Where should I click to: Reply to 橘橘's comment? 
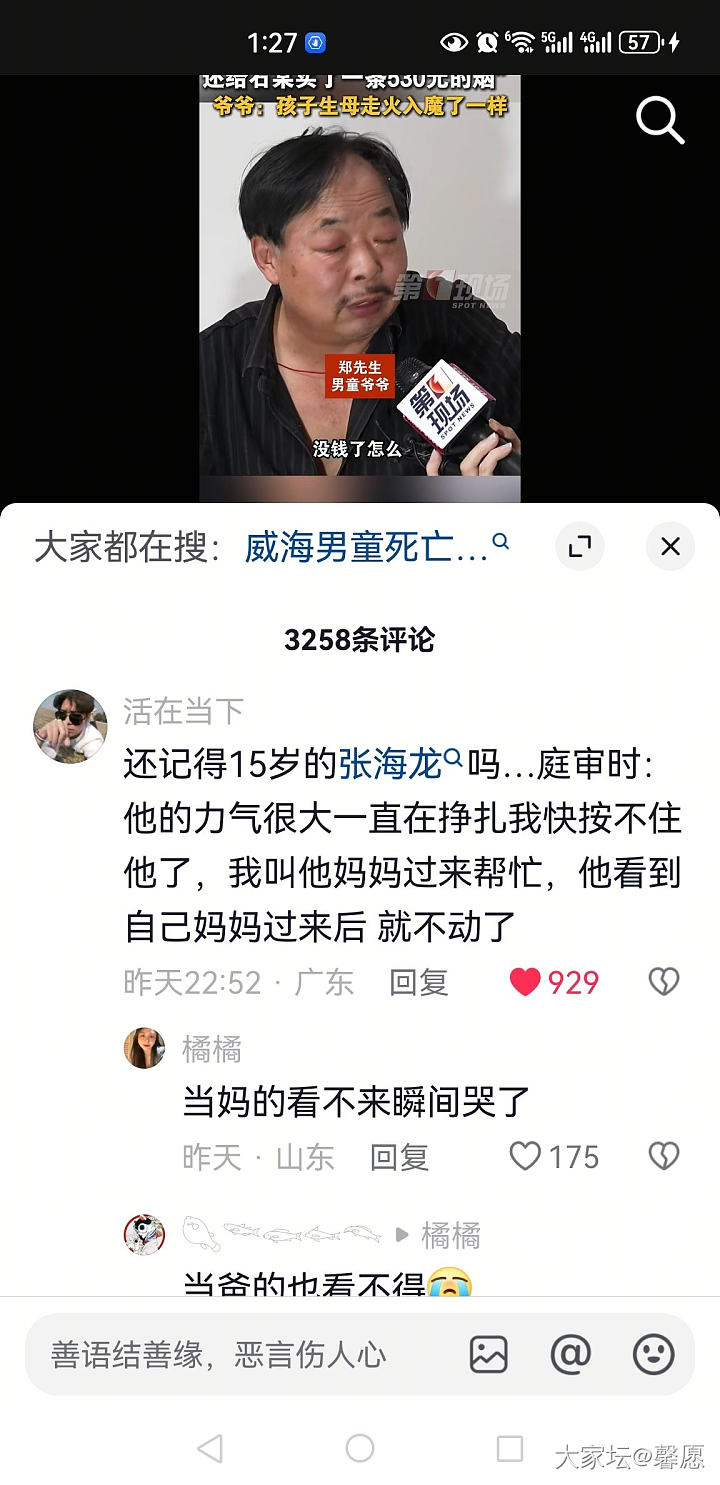[x=399, y=1157]
